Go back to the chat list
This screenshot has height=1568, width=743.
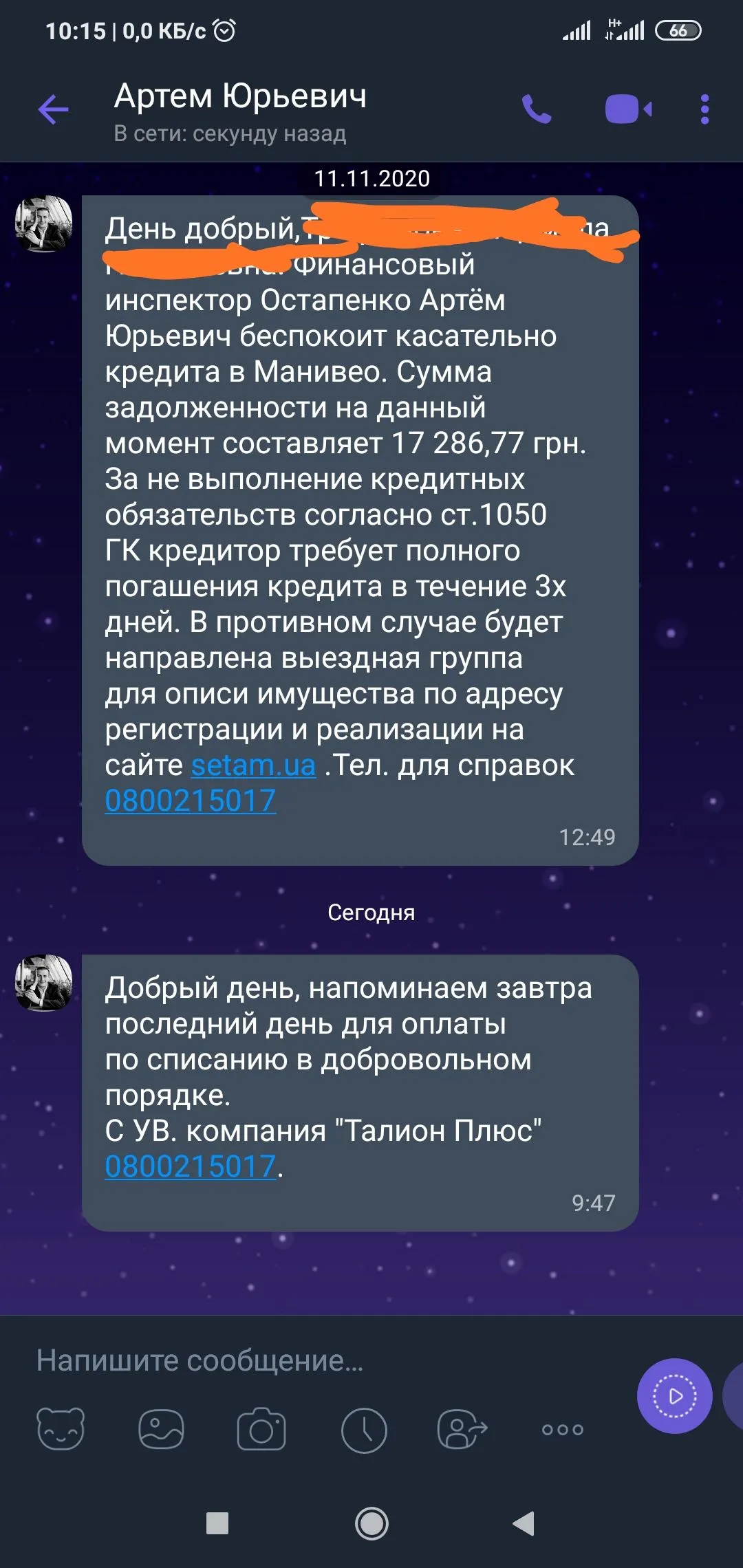point(54,109)
